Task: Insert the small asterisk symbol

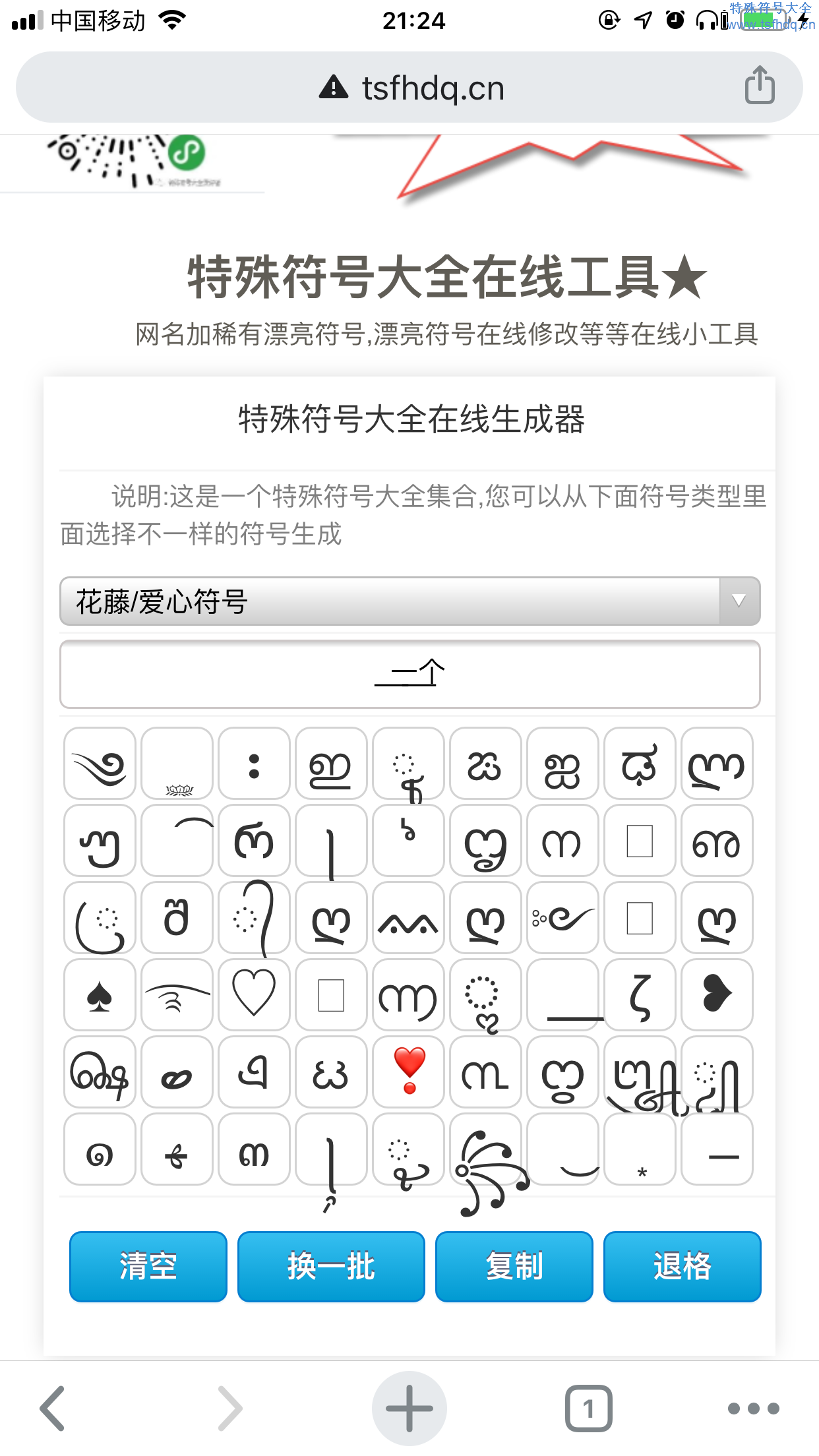Action: point(640,1149)
